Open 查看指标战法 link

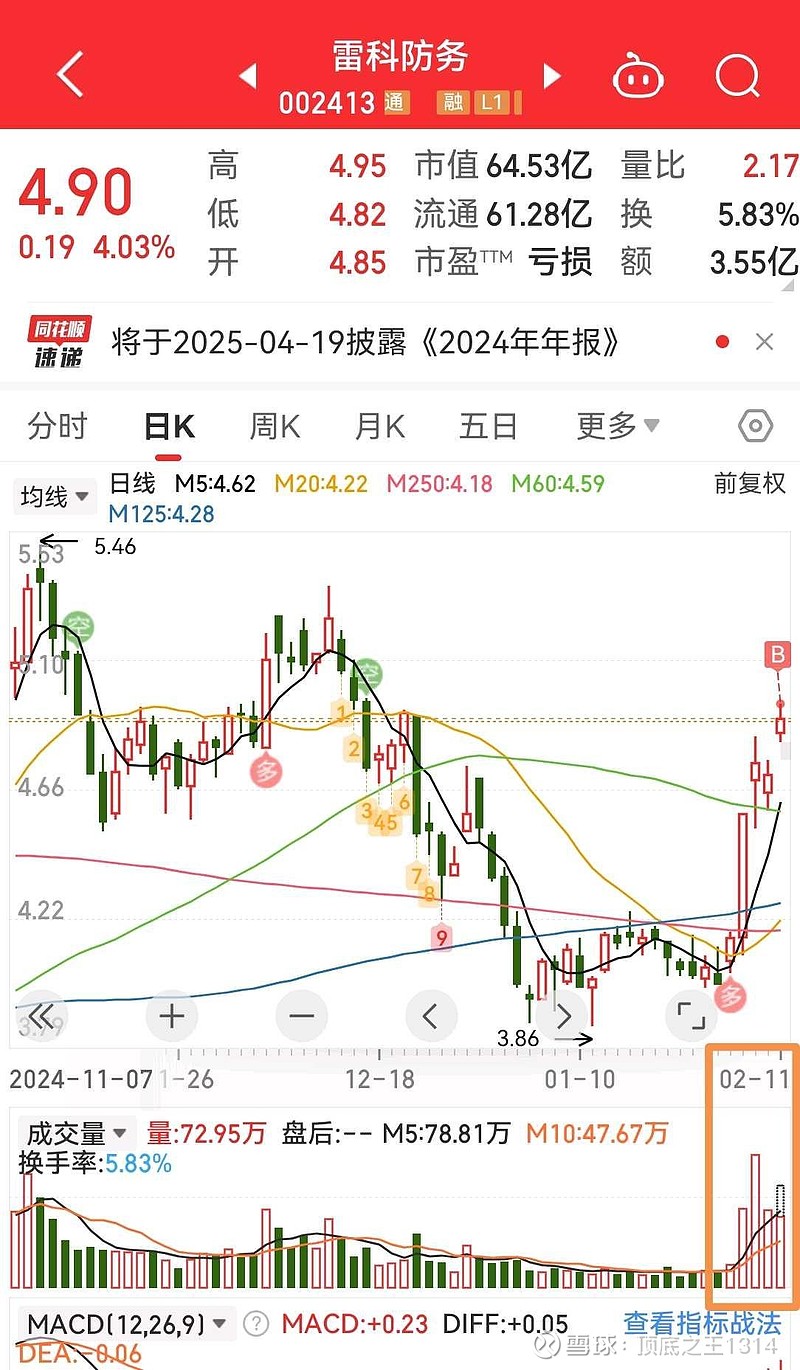[702, 1323]
